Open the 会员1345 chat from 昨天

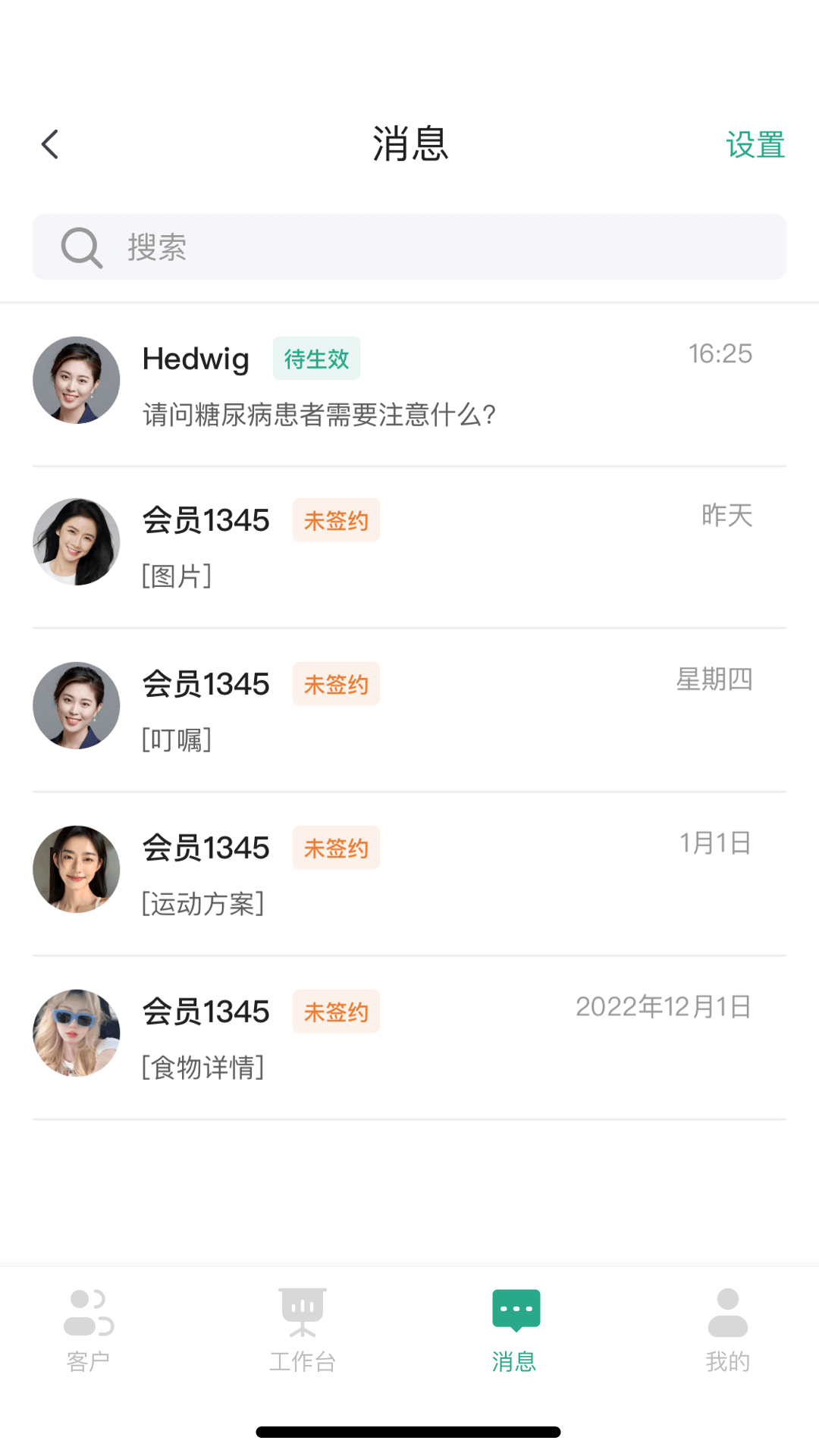[409, 547]
